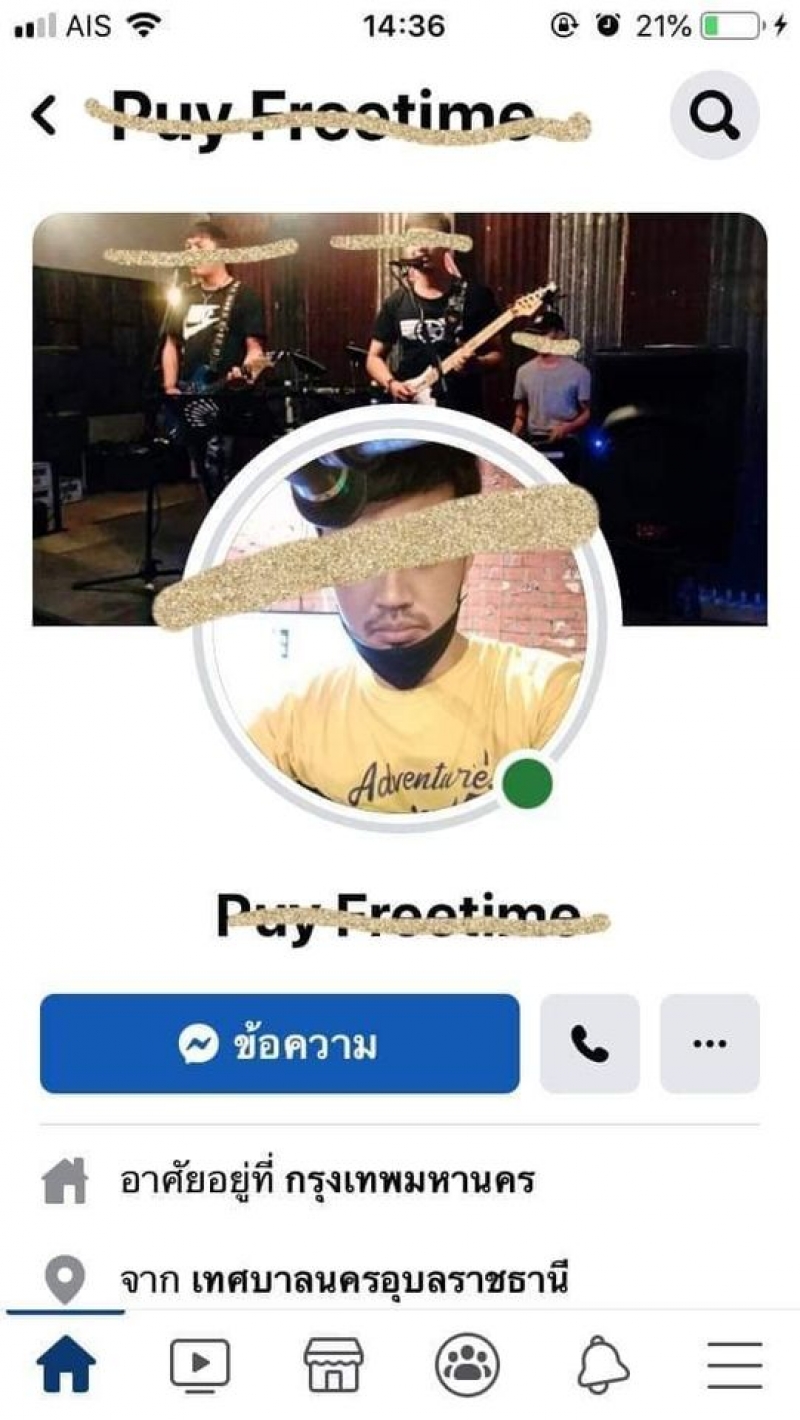Switch to the Watch video tab

pos(199,1364)
